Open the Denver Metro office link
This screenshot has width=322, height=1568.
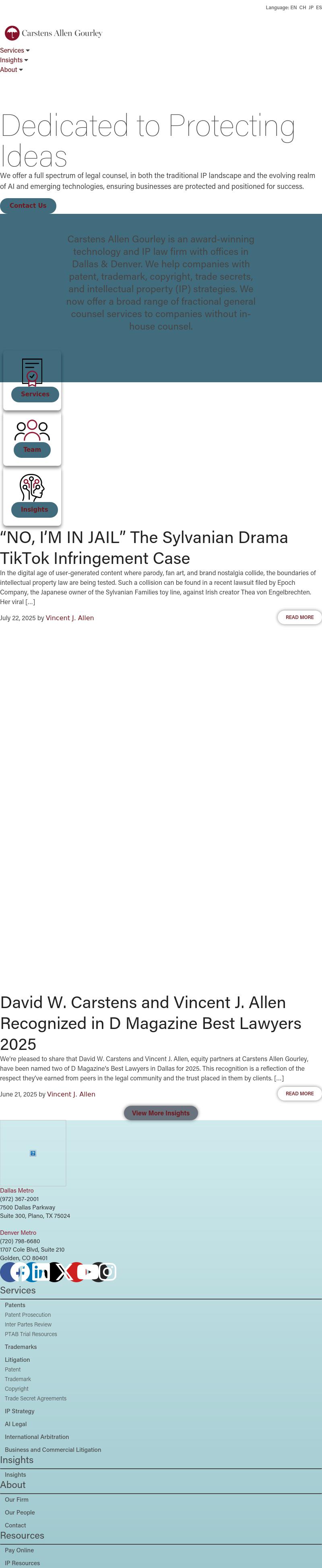click(x=18, y=1232)
